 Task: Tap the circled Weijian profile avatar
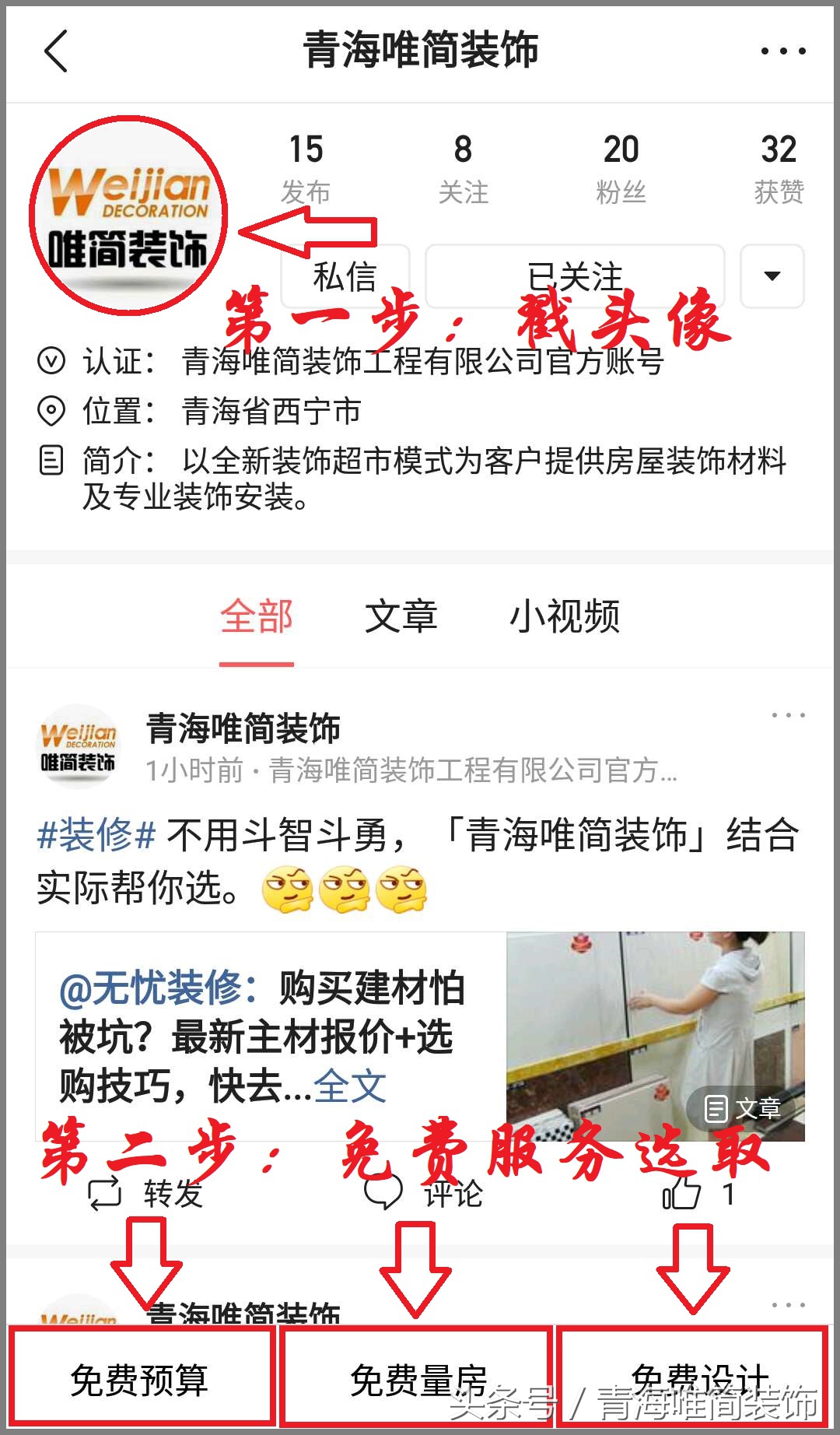[131, 214]
